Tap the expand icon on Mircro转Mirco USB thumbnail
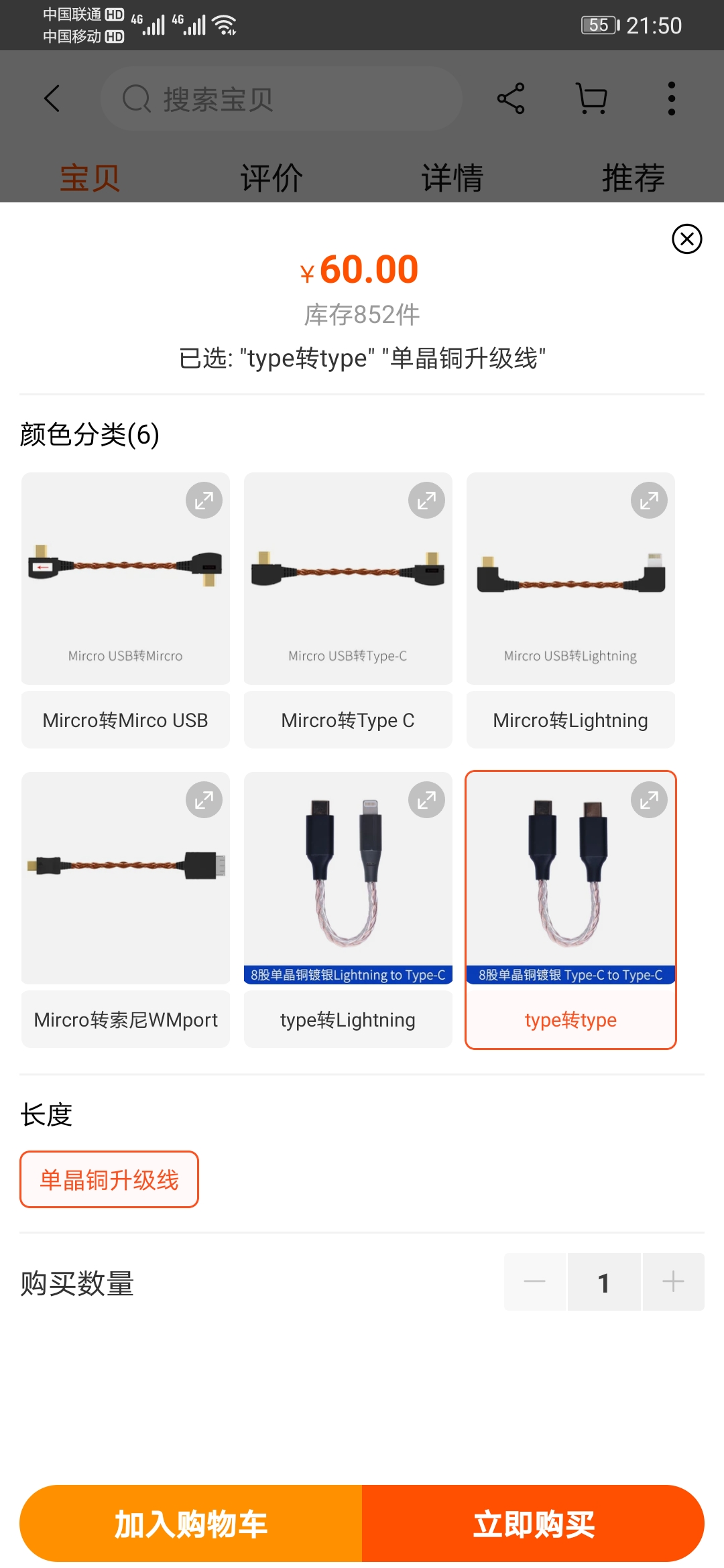Screen dimensions: 724x1568 204,500
